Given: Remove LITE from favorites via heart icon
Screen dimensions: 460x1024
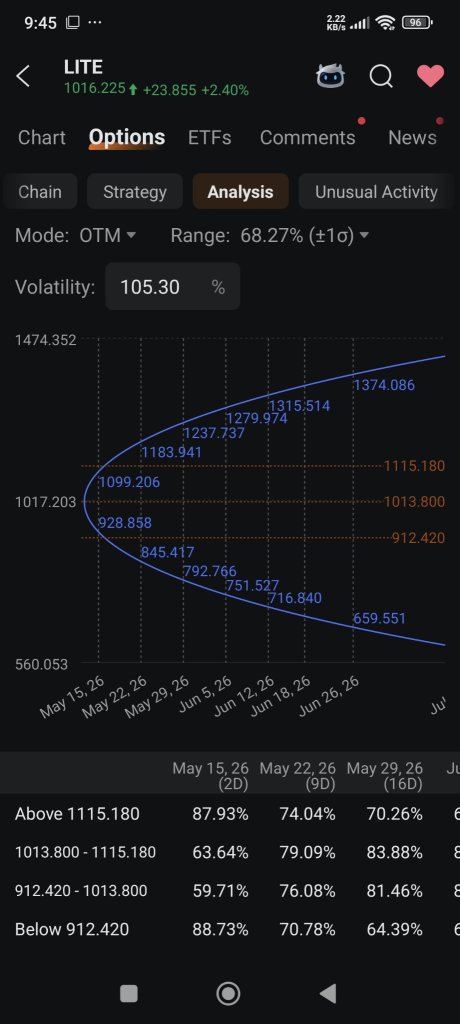Looking at the screenshot, I should tap(431, 76).
